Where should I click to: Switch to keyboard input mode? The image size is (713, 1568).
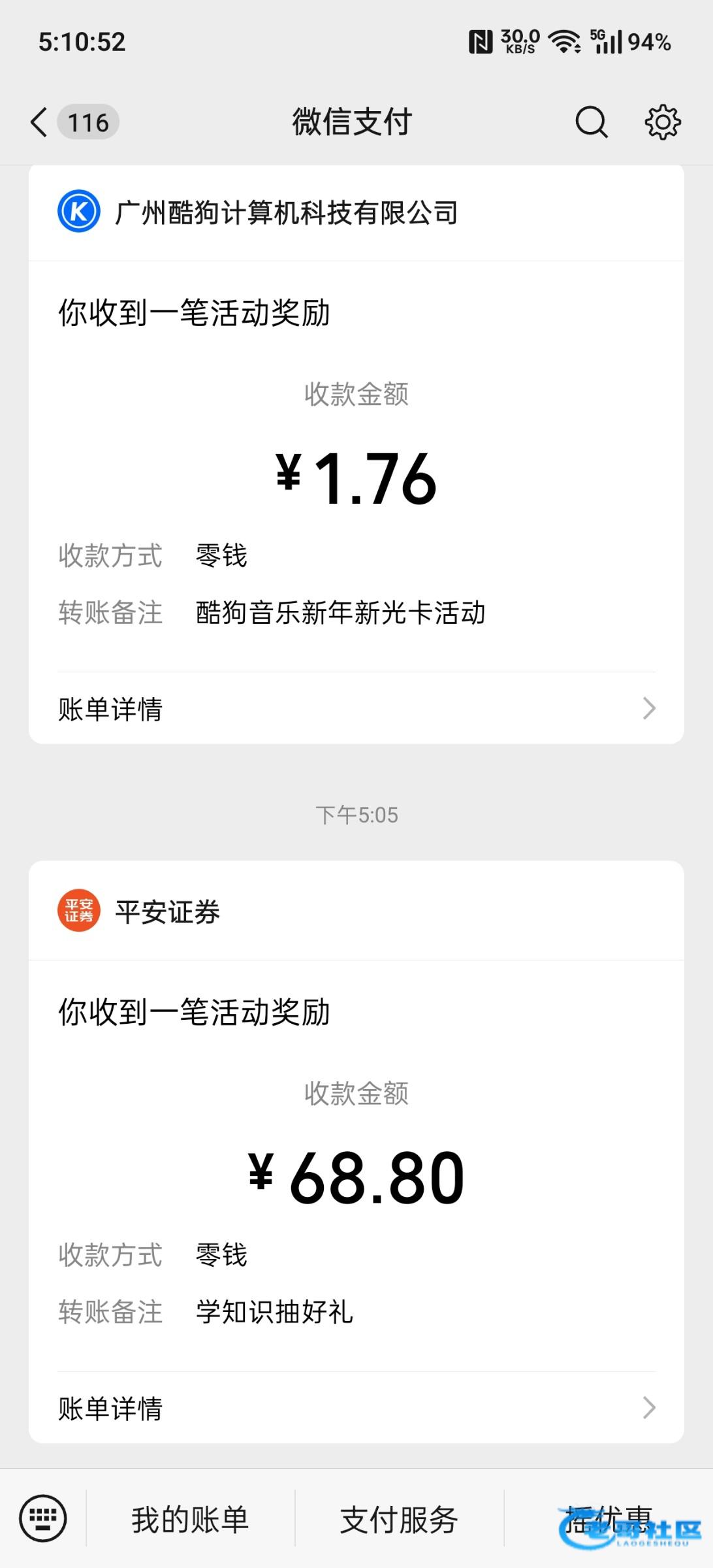[x=43, y=1518]
